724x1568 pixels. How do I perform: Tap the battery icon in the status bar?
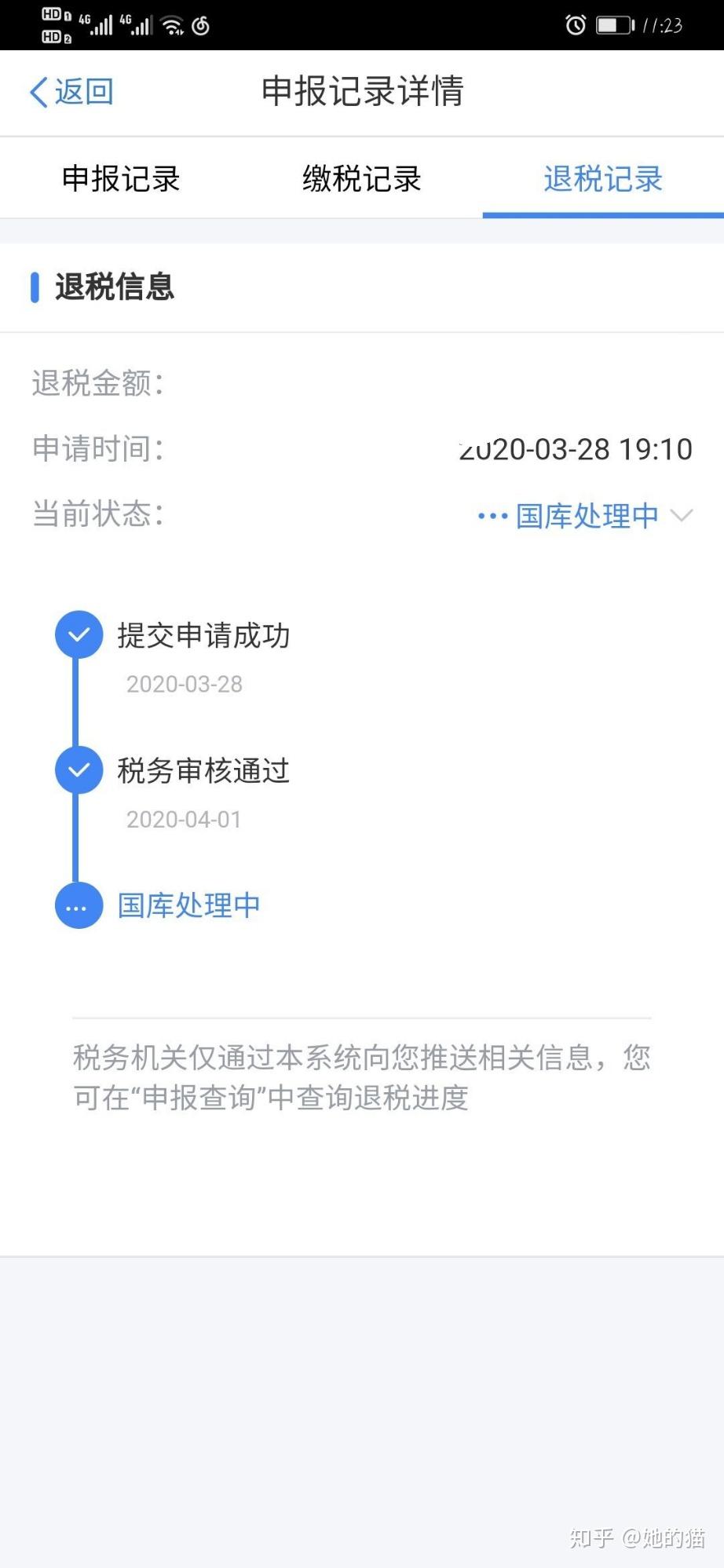613,24
